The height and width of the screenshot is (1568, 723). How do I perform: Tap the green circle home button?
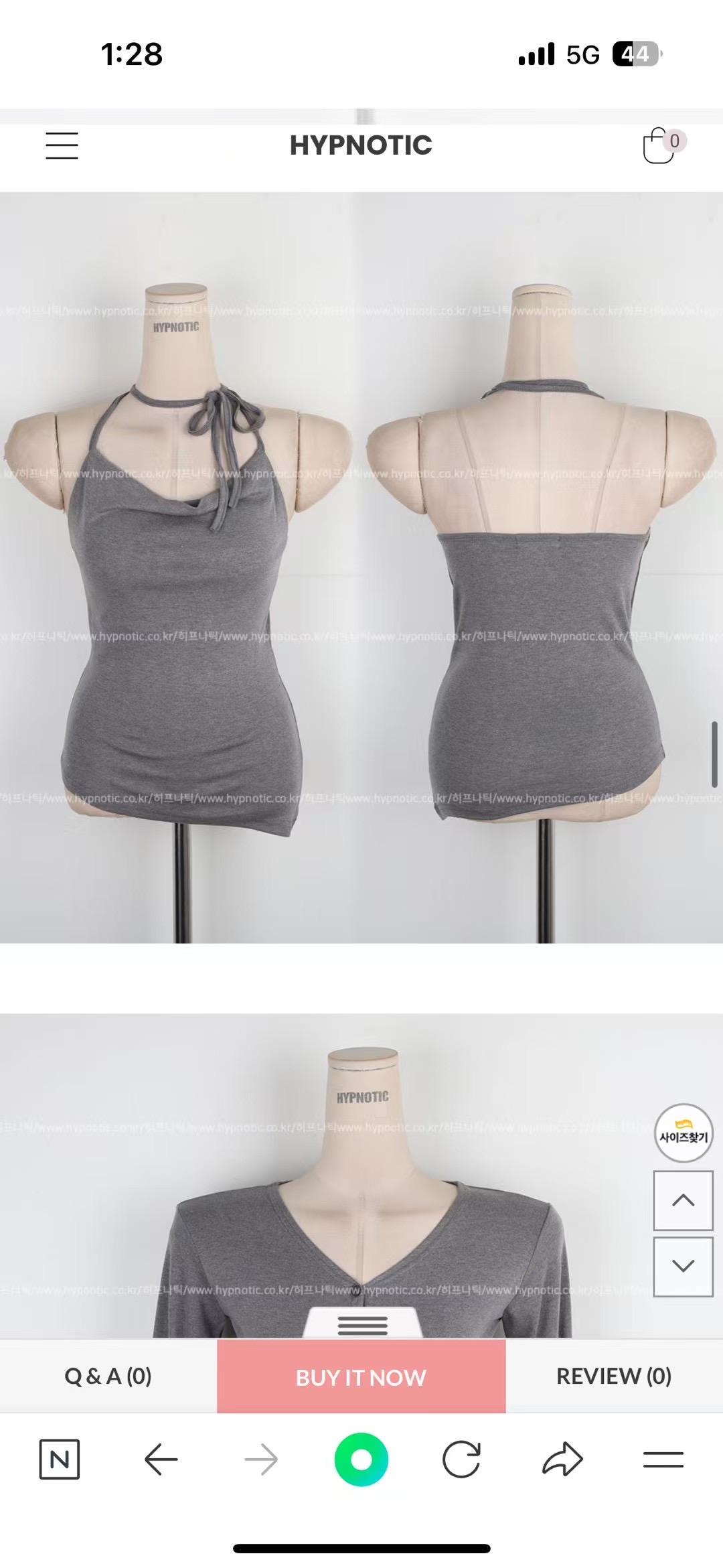pyautogui.click(x=361, y=1459)
